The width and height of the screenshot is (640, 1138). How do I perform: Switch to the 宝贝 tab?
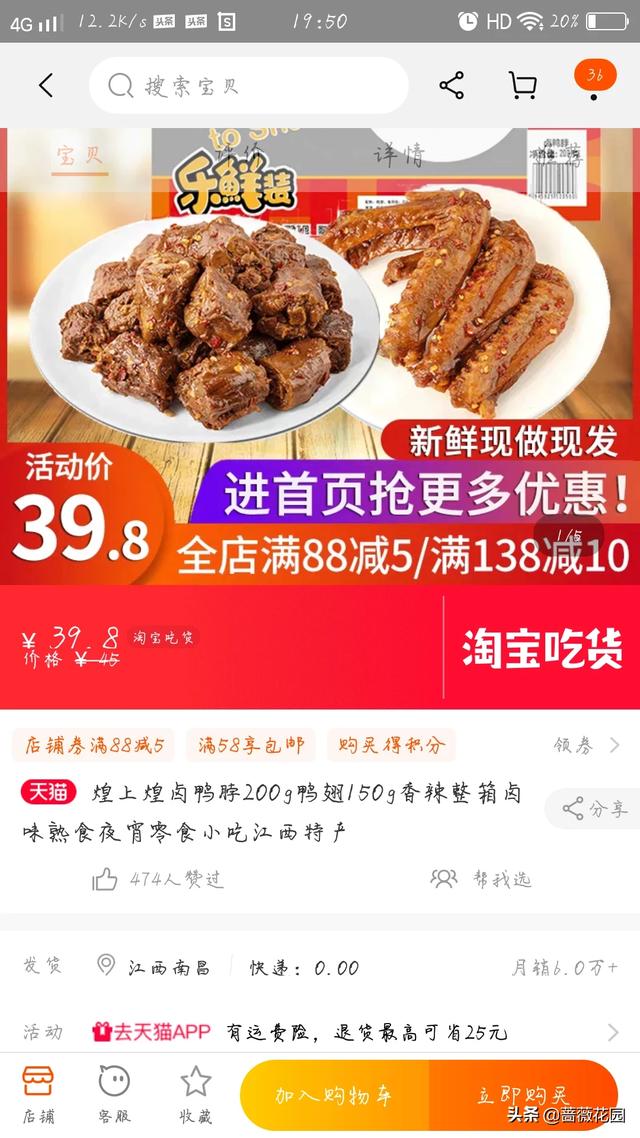click(80, 155)
